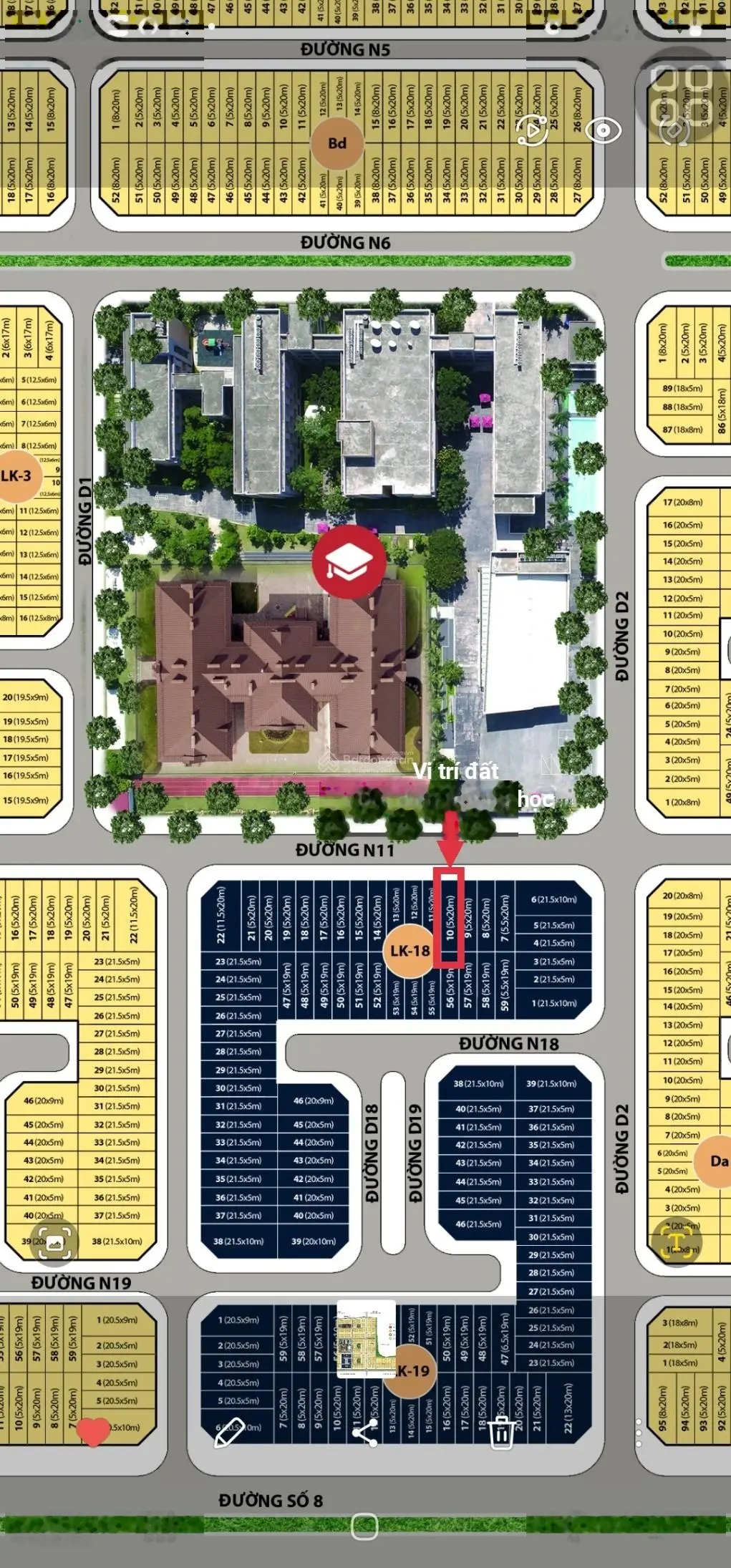The height and width of the screenshot is (1568, 731).
Task: Scan the image with the lens icon
Action: pos(55,1242)
